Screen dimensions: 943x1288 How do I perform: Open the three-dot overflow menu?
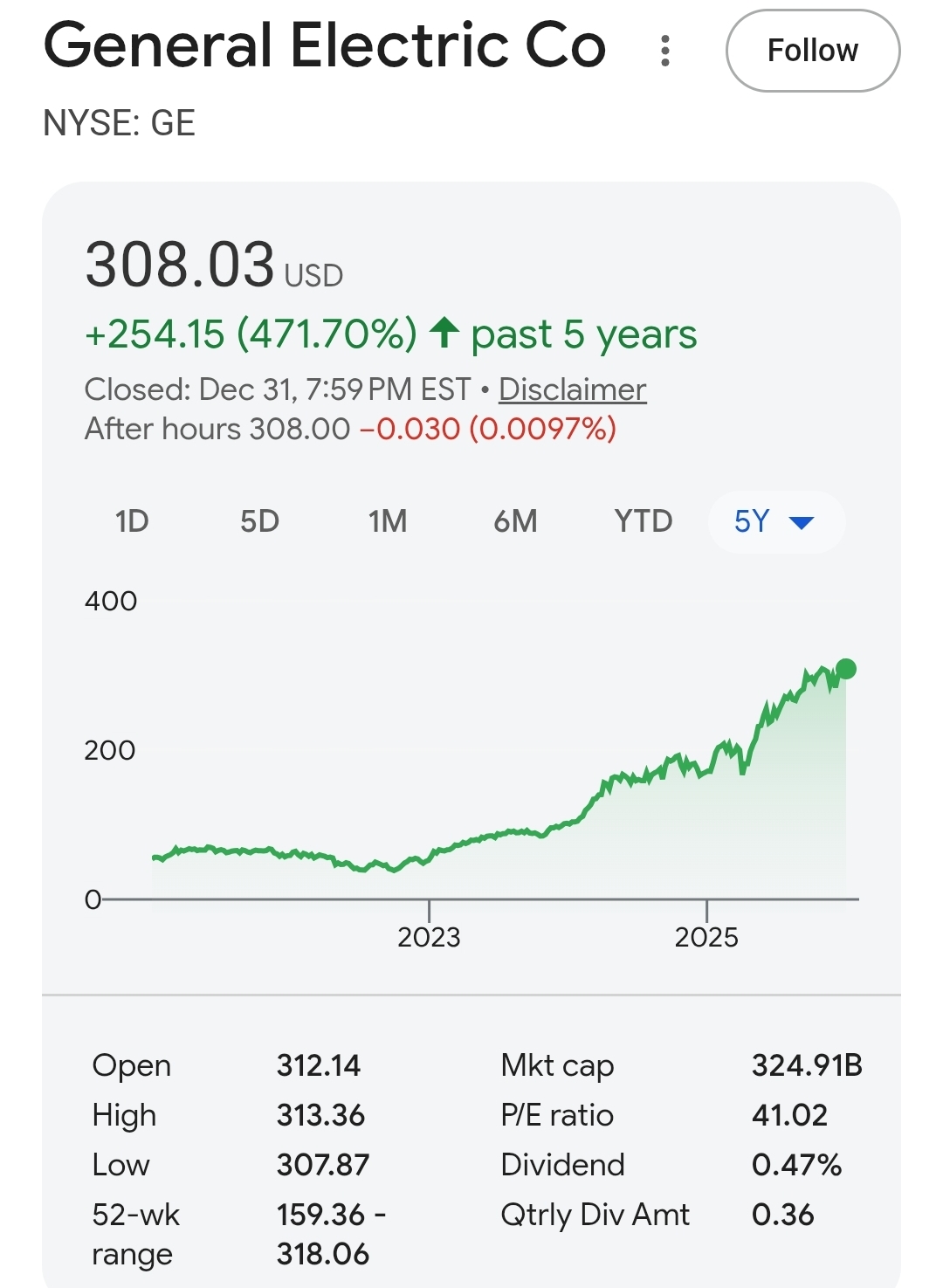tap(665, 50)
